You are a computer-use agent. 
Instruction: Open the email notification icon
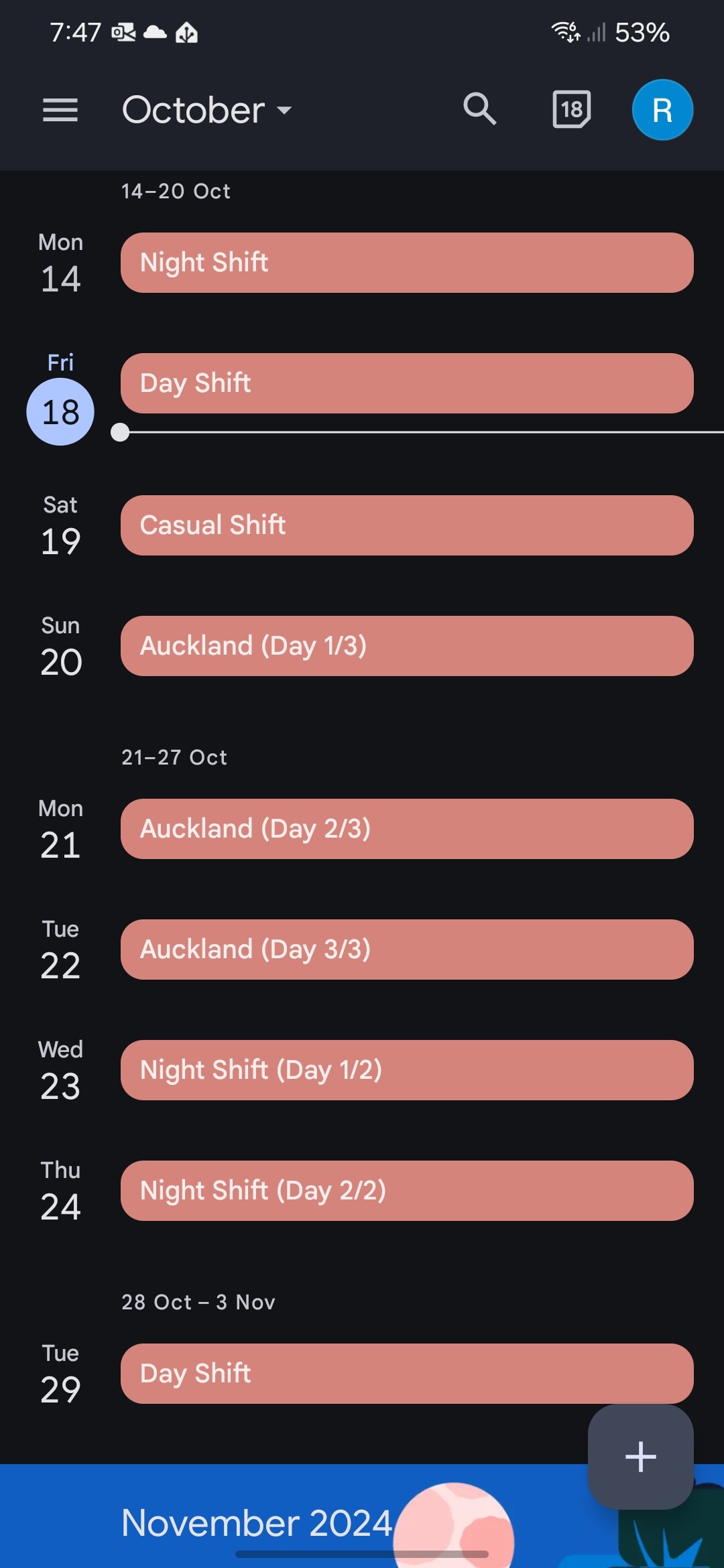point(121,31)
